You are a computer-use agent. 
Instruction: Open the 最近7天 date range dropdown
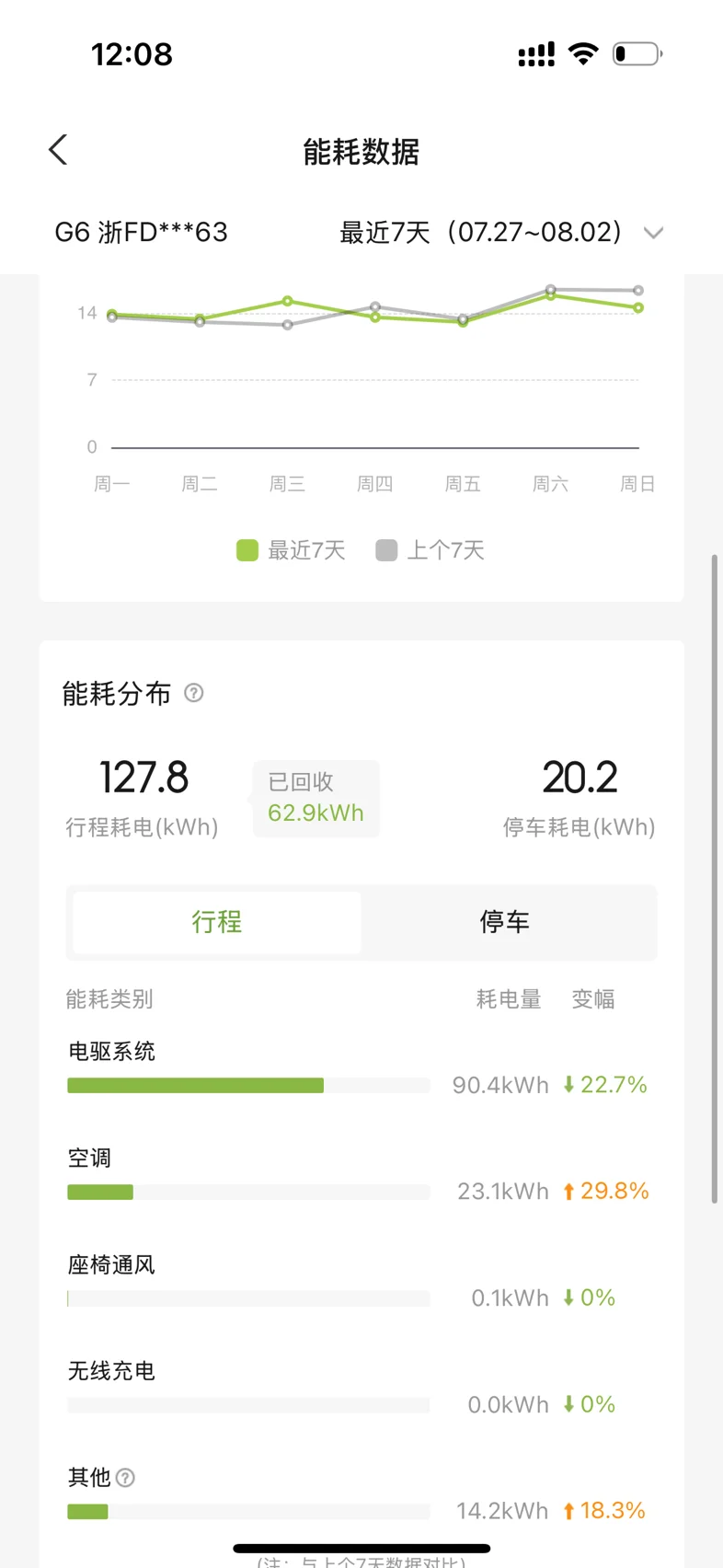tap(501, 232)
